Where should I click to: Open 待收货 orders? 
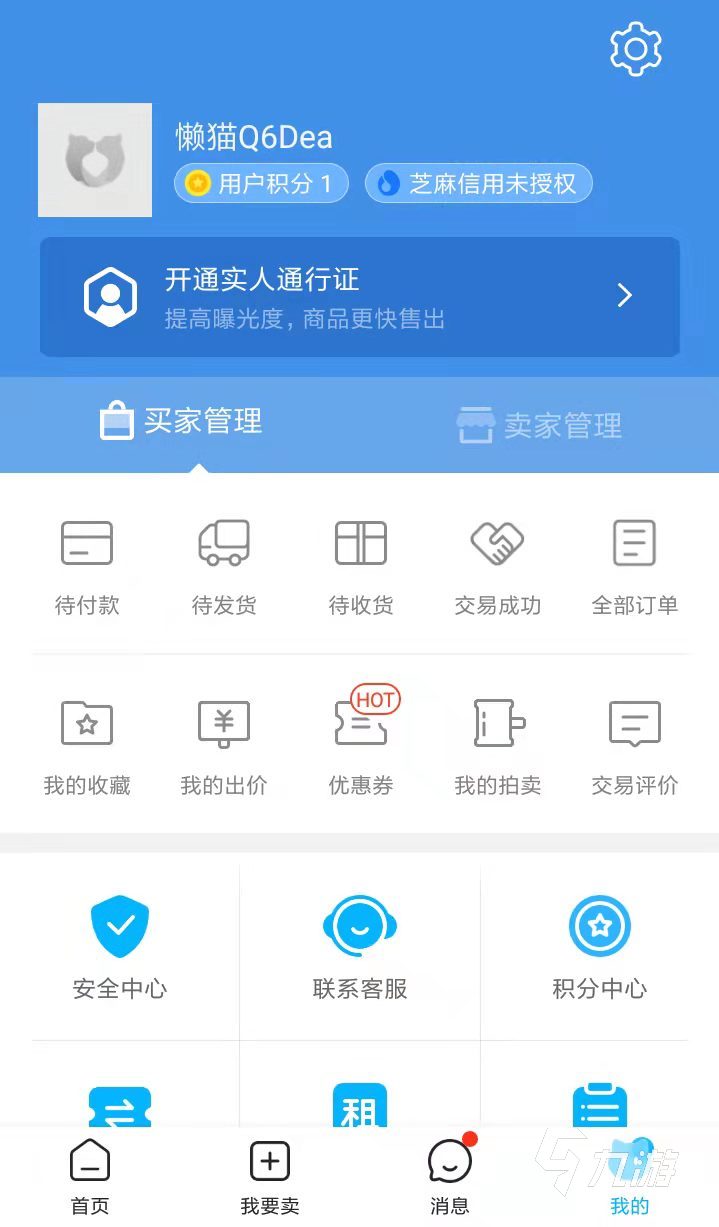(x=361, y=566)
